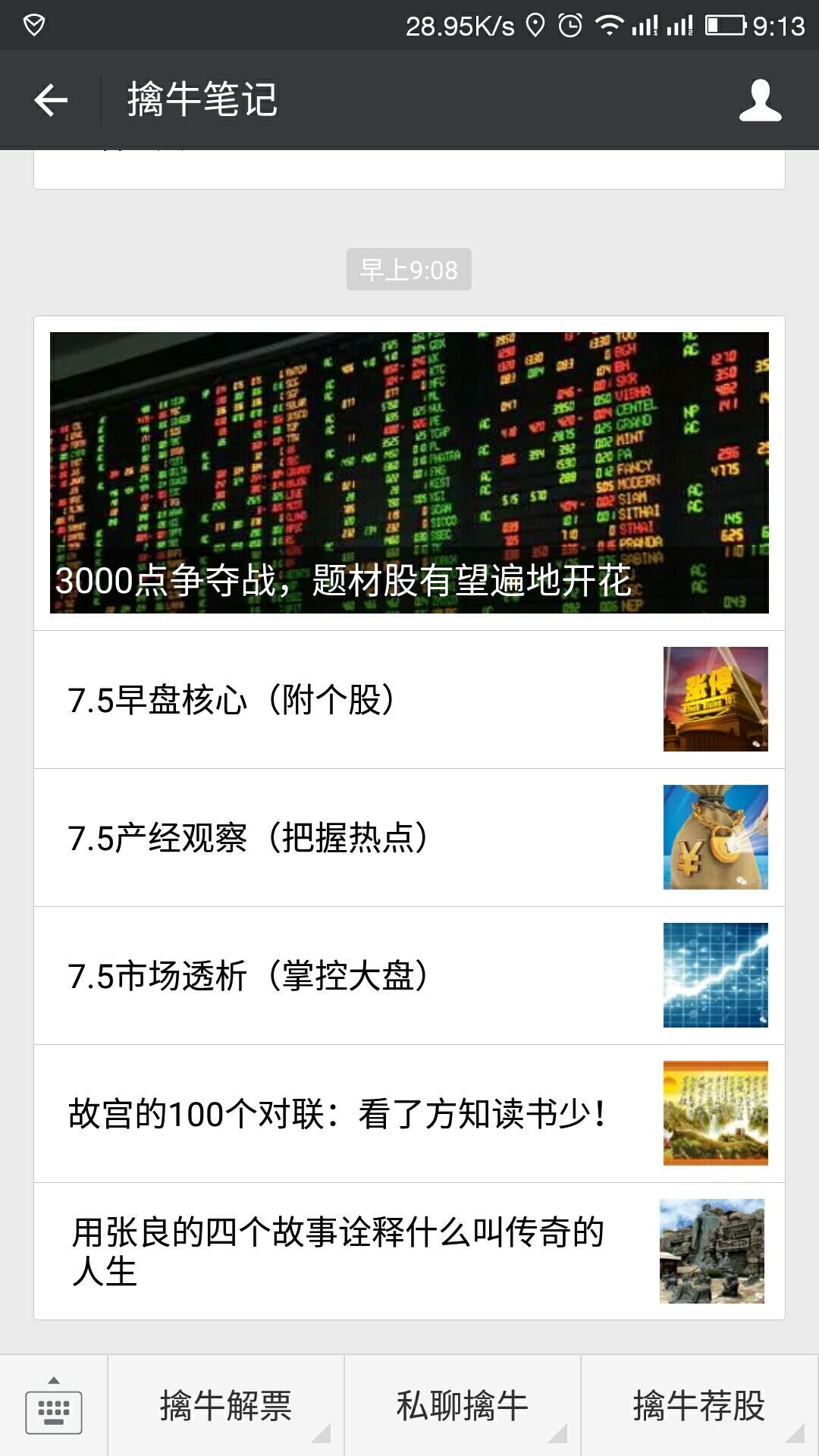Open 7.5早盘核心（附个股） article
819x1456 pixels.
coord(409,699)
